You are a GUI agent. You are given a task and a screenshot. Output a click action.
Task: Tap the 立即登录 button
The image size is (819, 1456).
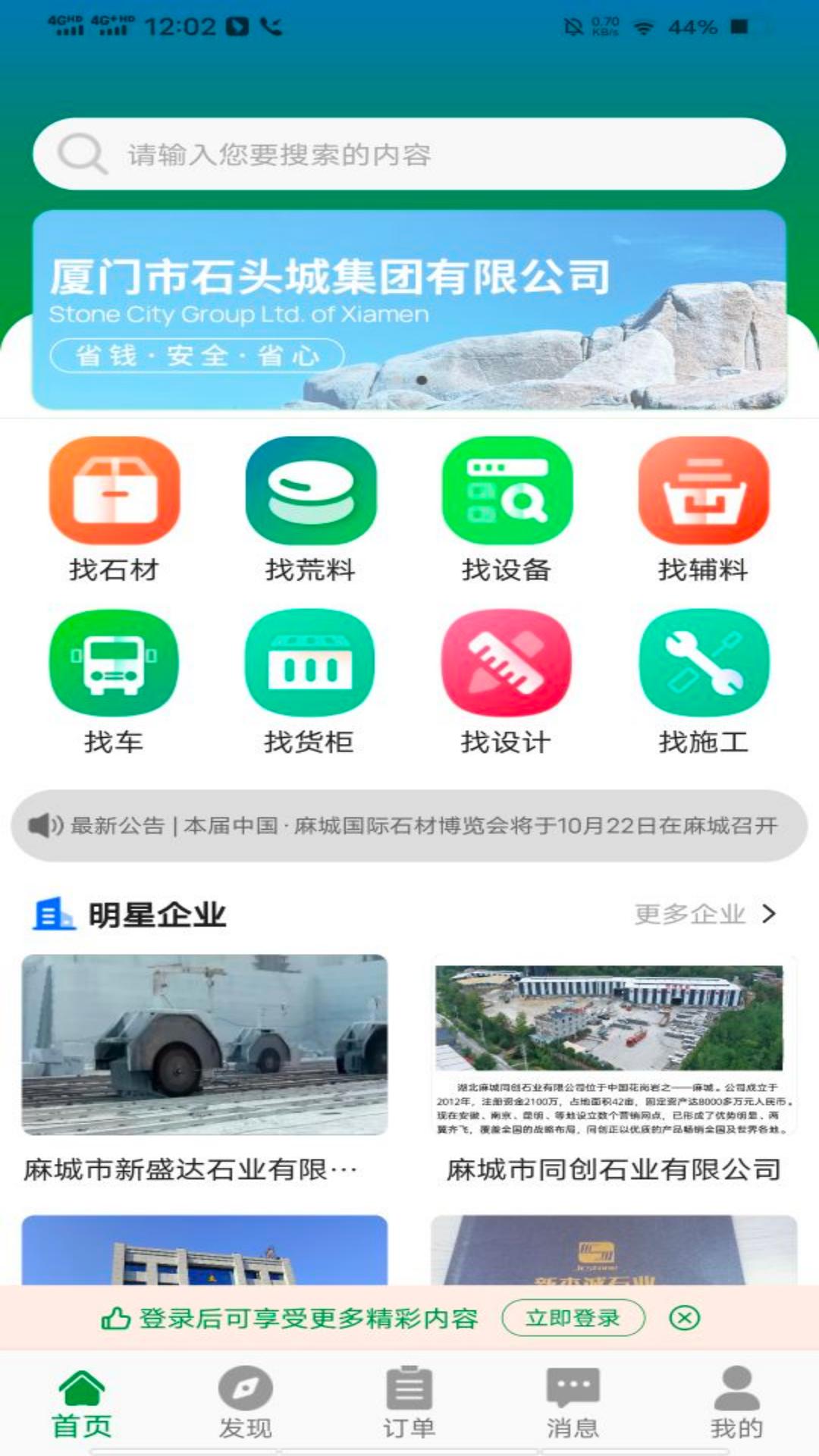tap(573, 1318)
